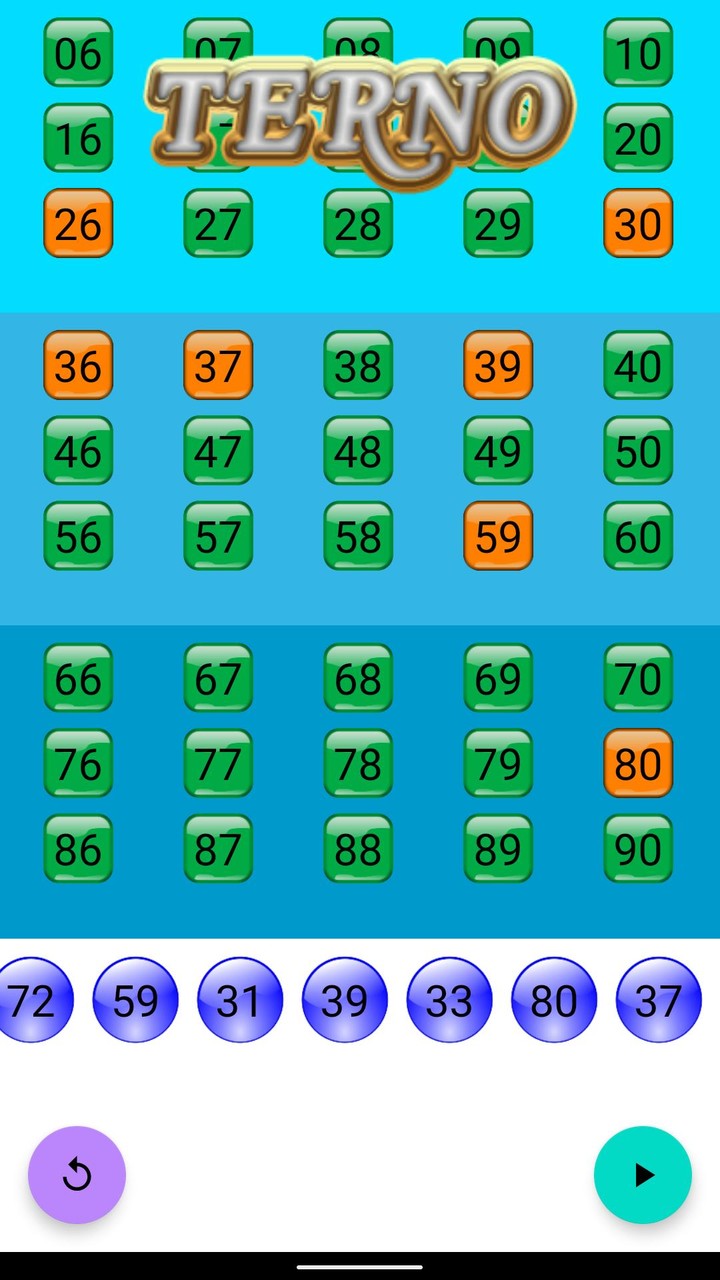
Task: Tap the play button to draw next number
Action: (642, 1175)
